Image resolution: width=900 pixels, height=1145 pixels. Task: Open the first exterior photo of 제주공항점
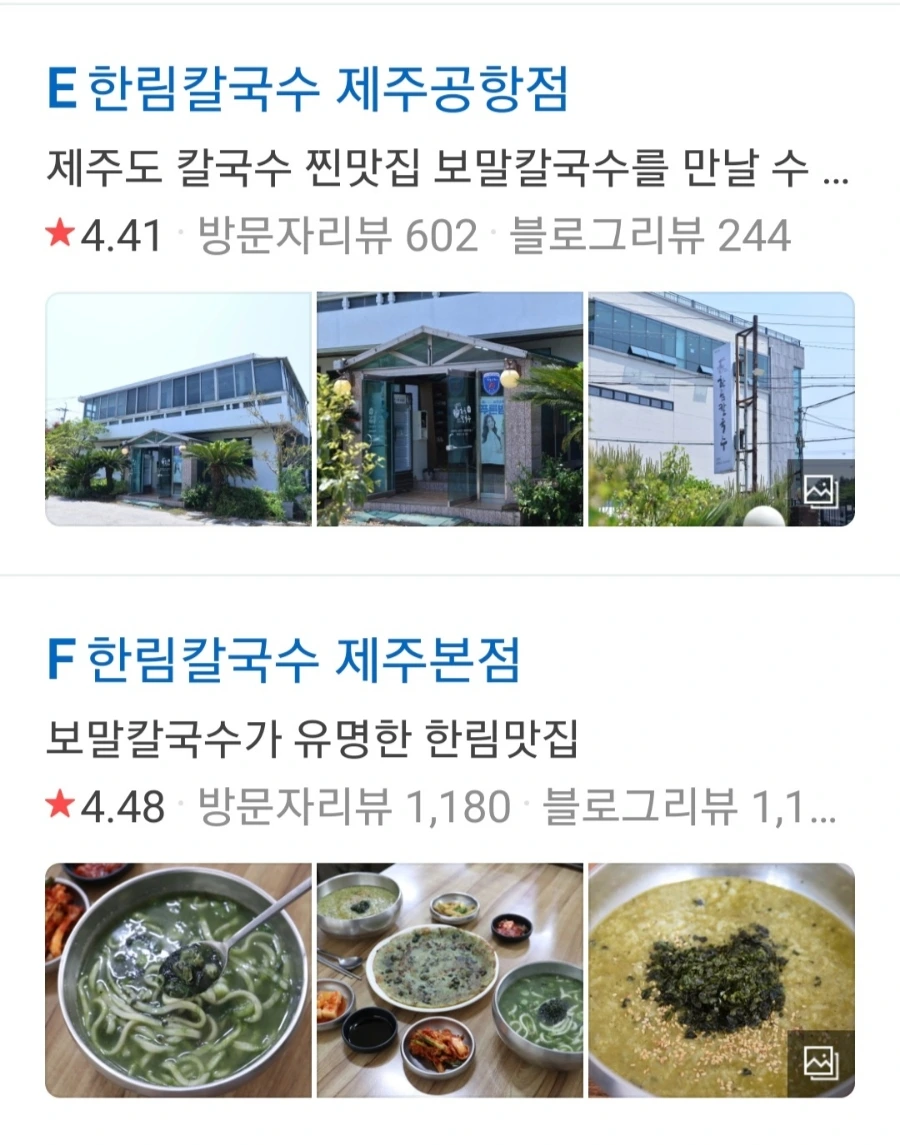click(182, 410)
